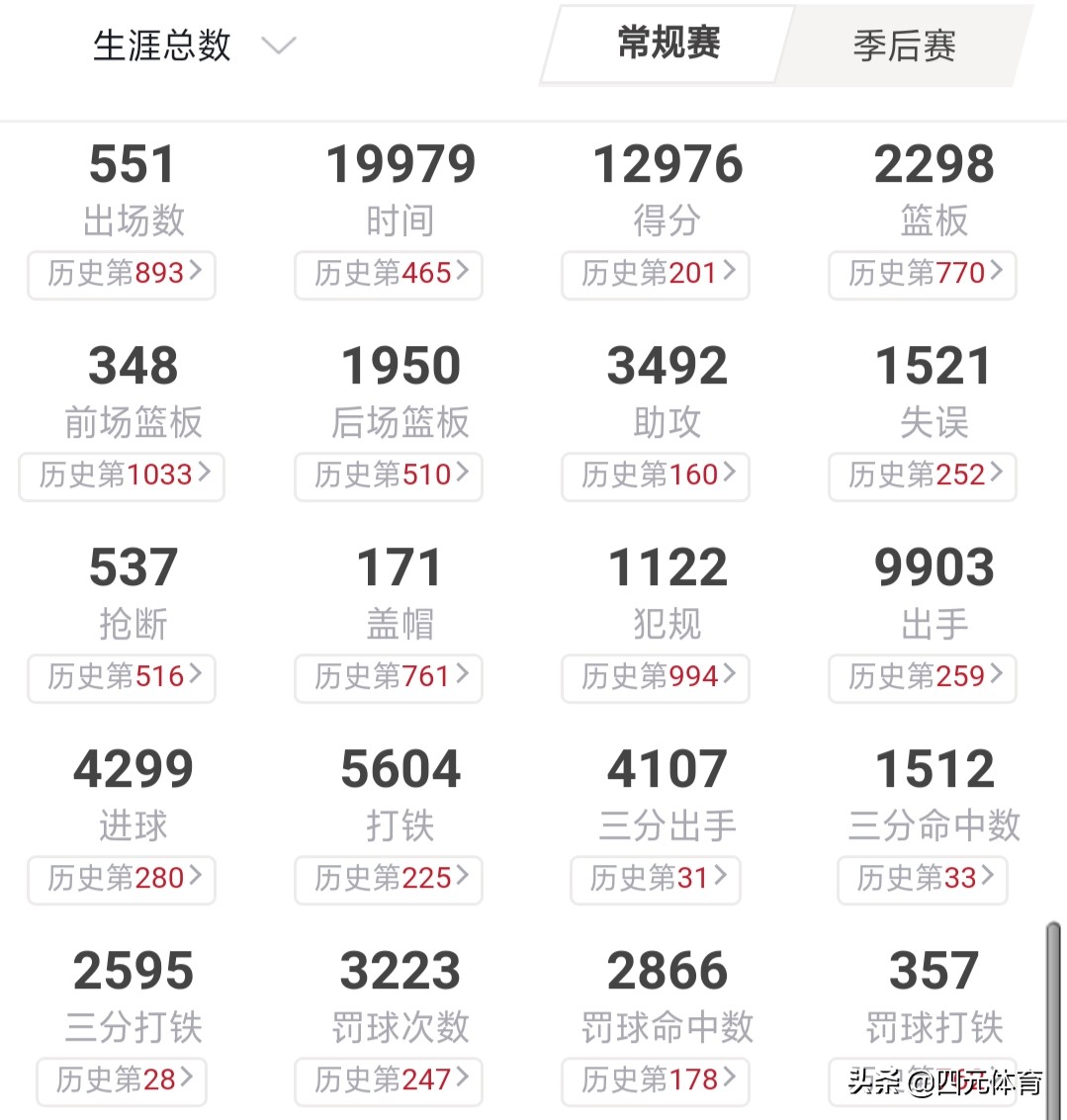Select the 常规赛 tab
The width and height of the screenshot is (1067, 1120).
667,45
